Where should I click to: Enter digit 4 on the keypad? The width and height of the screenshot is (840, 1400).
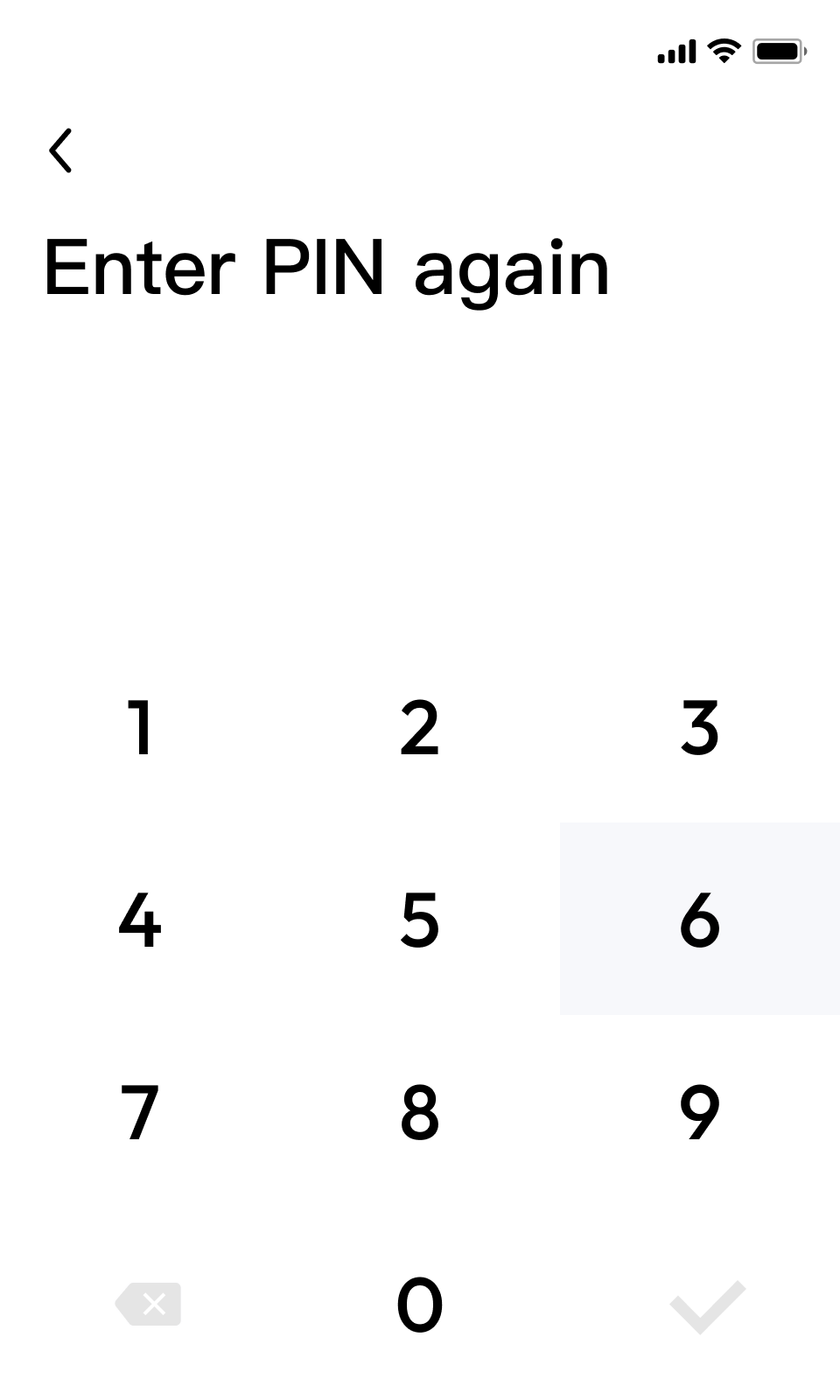(140, 920)
